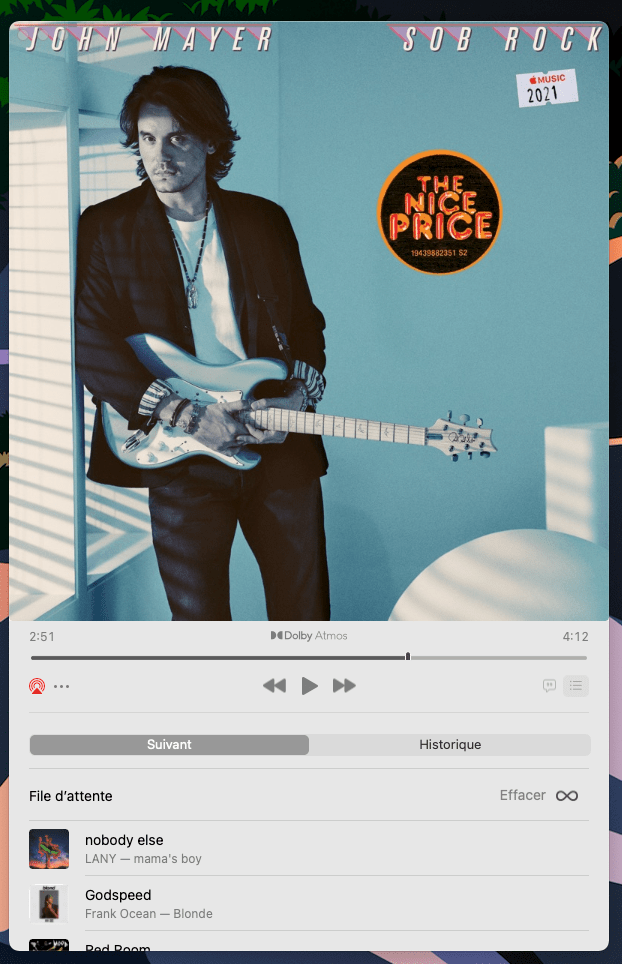Screen dimensions: 622x964
Task: Tap the Sob Rock album artwork
Action: click(308, 320)
